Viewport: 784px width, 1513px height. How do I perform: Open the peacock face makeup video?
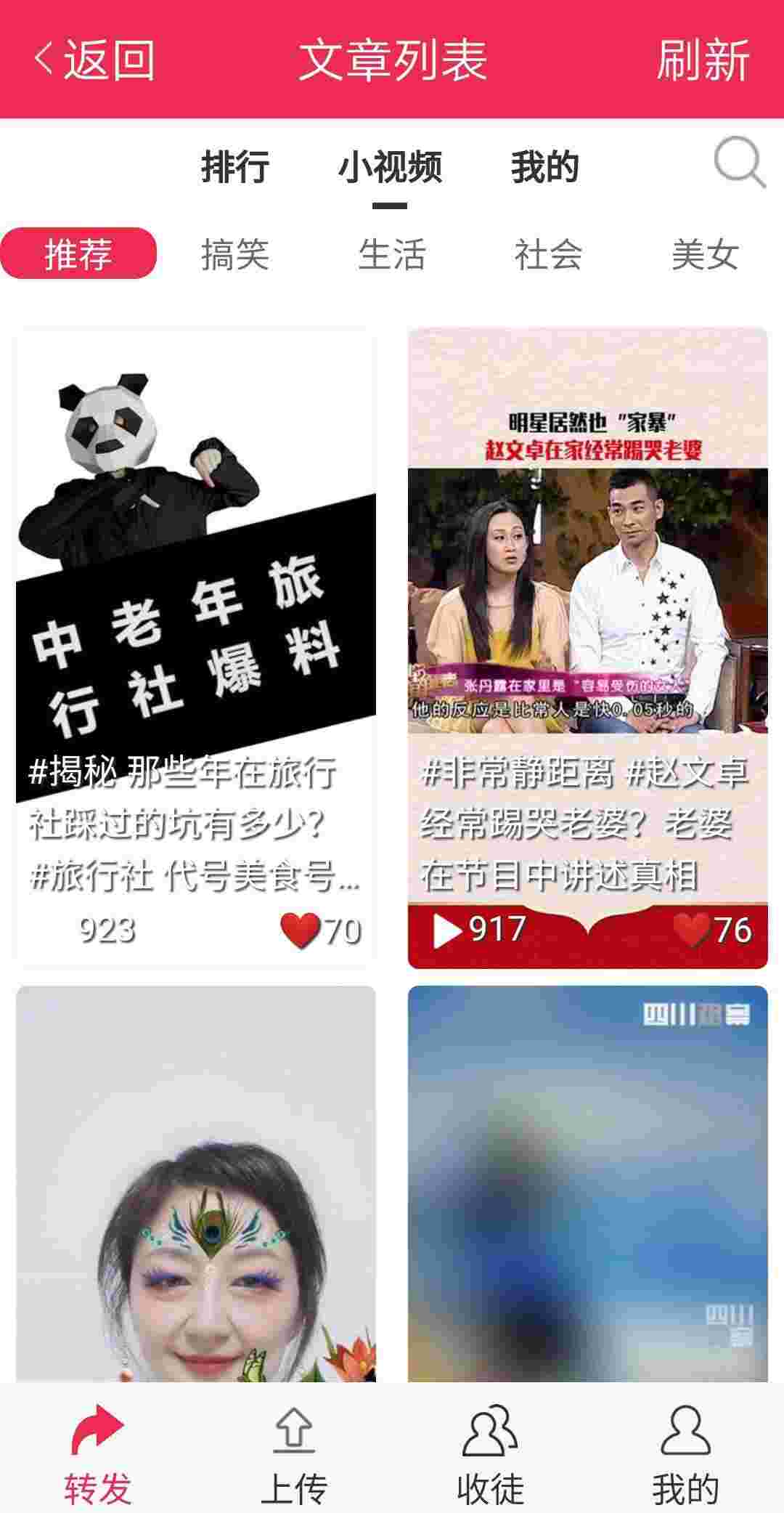[x=196, y=1184]
